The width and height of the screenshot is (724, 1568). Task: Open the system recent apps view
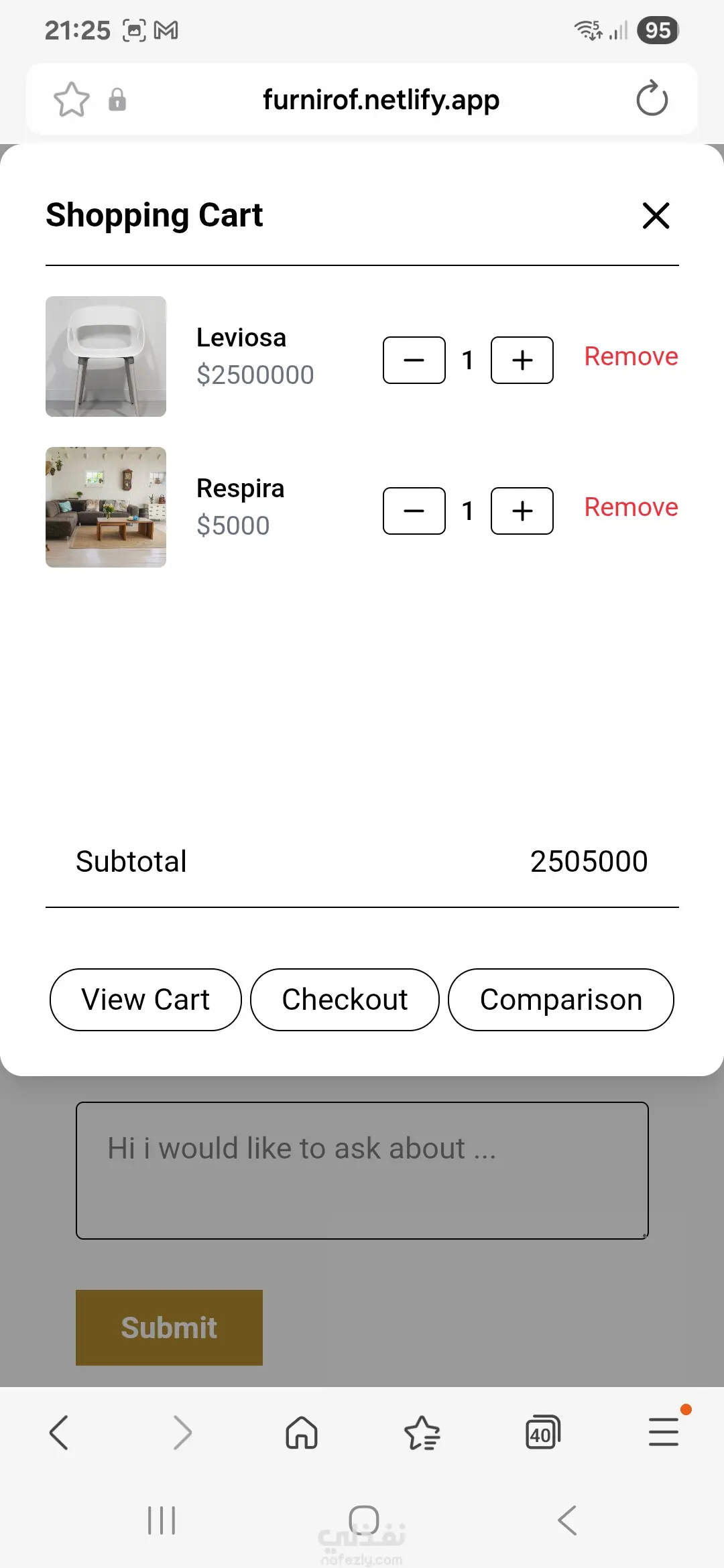162,1520
